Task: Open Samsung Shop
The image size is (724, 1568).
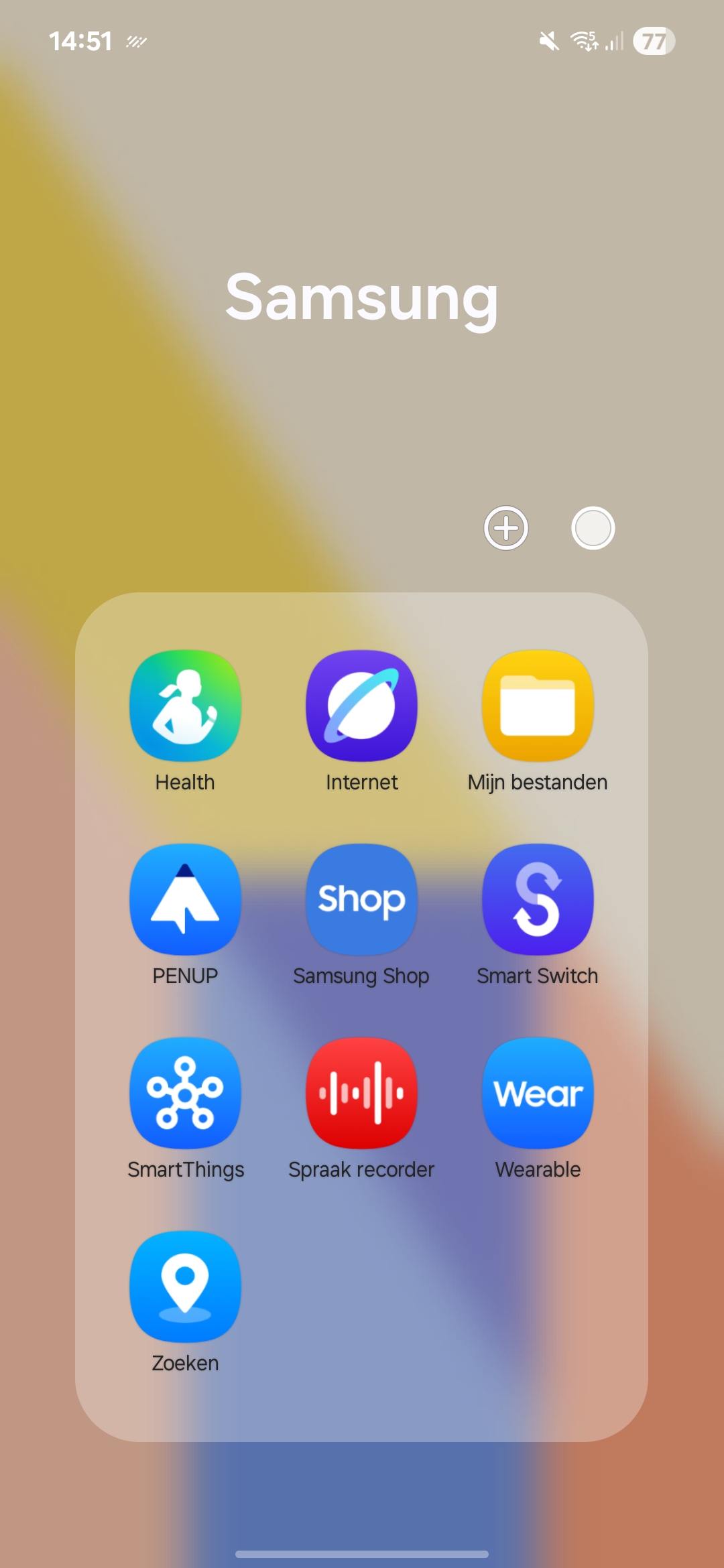Action: [361, 899]
